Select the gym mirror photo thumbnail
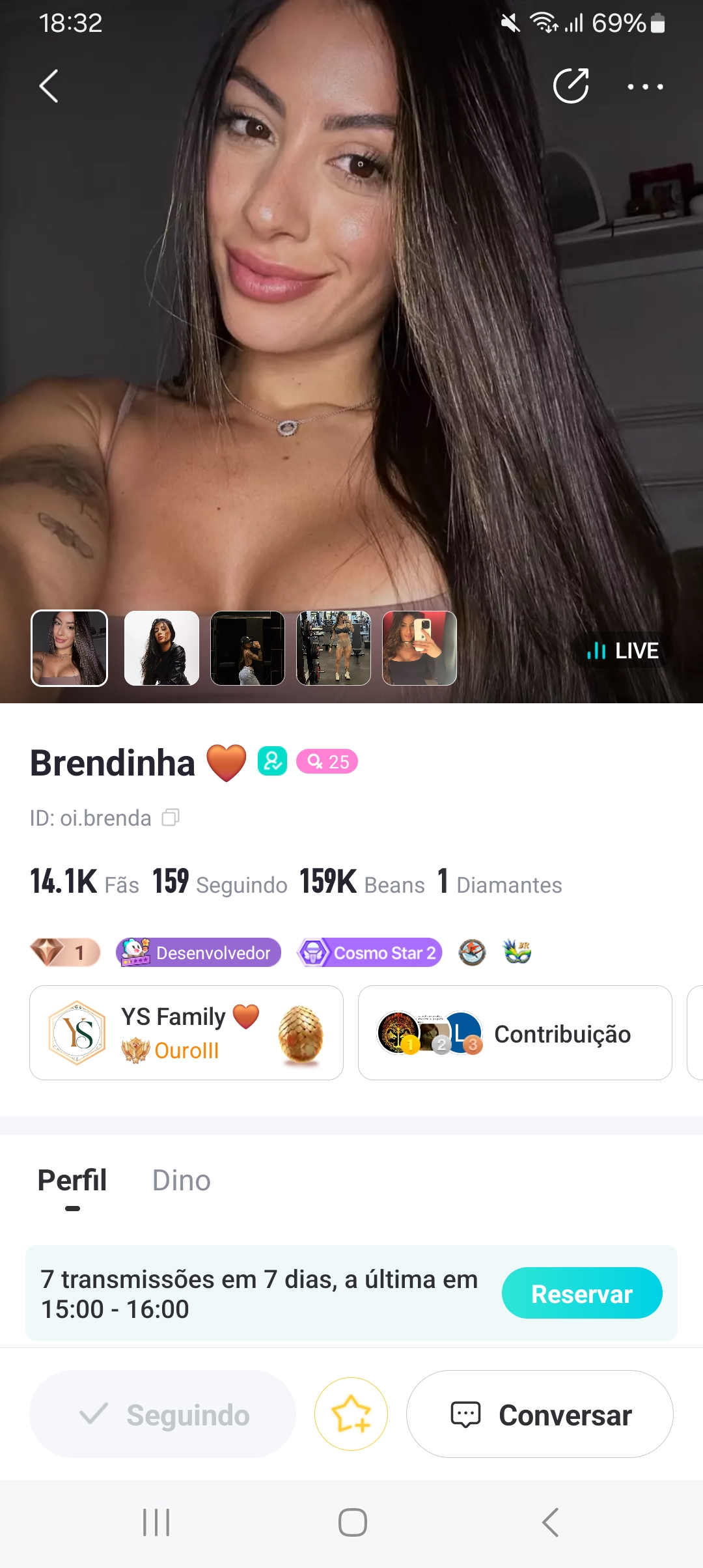Image resolution: width=703 pixels, height=1568 pixels. click(x=333, y=648)
